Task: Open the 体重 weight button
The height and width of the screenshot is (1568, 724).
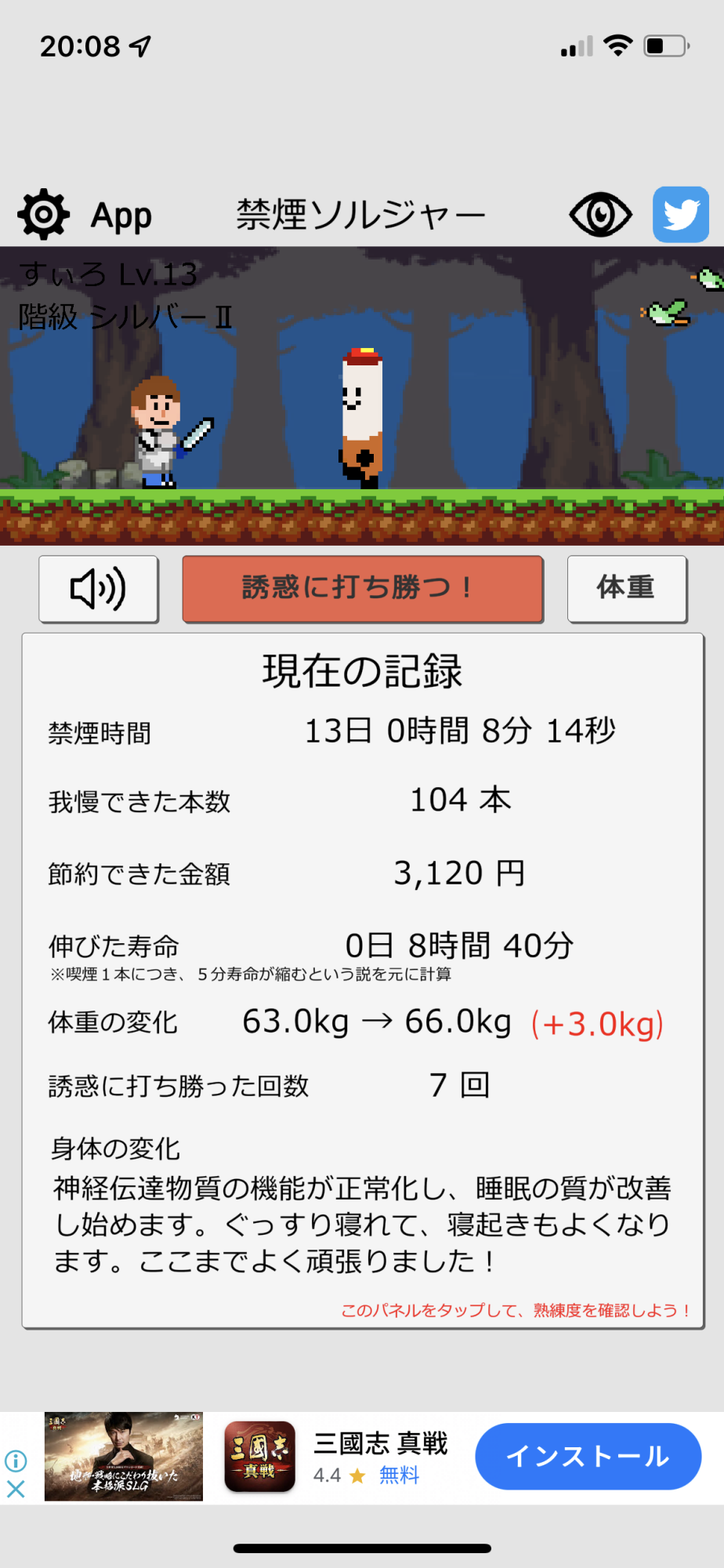Action: 627,589
